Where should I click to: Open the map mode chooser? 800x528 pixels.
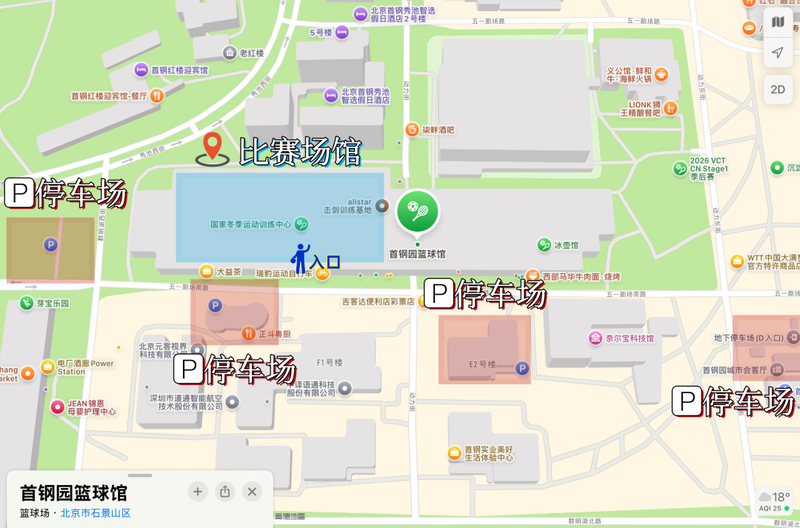(x=778, y=23)
